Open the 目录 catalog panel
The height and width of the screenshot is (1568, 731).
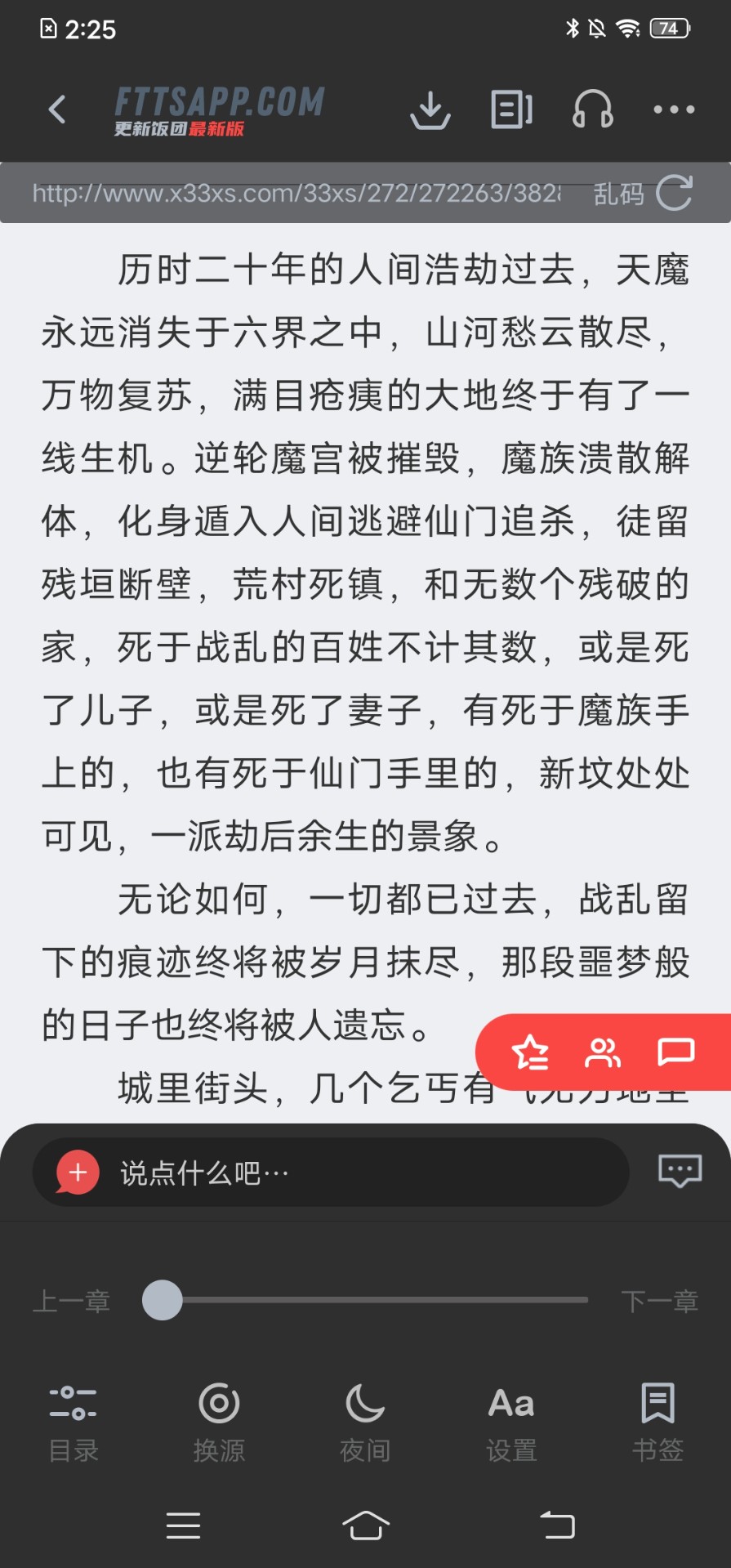74,1420
